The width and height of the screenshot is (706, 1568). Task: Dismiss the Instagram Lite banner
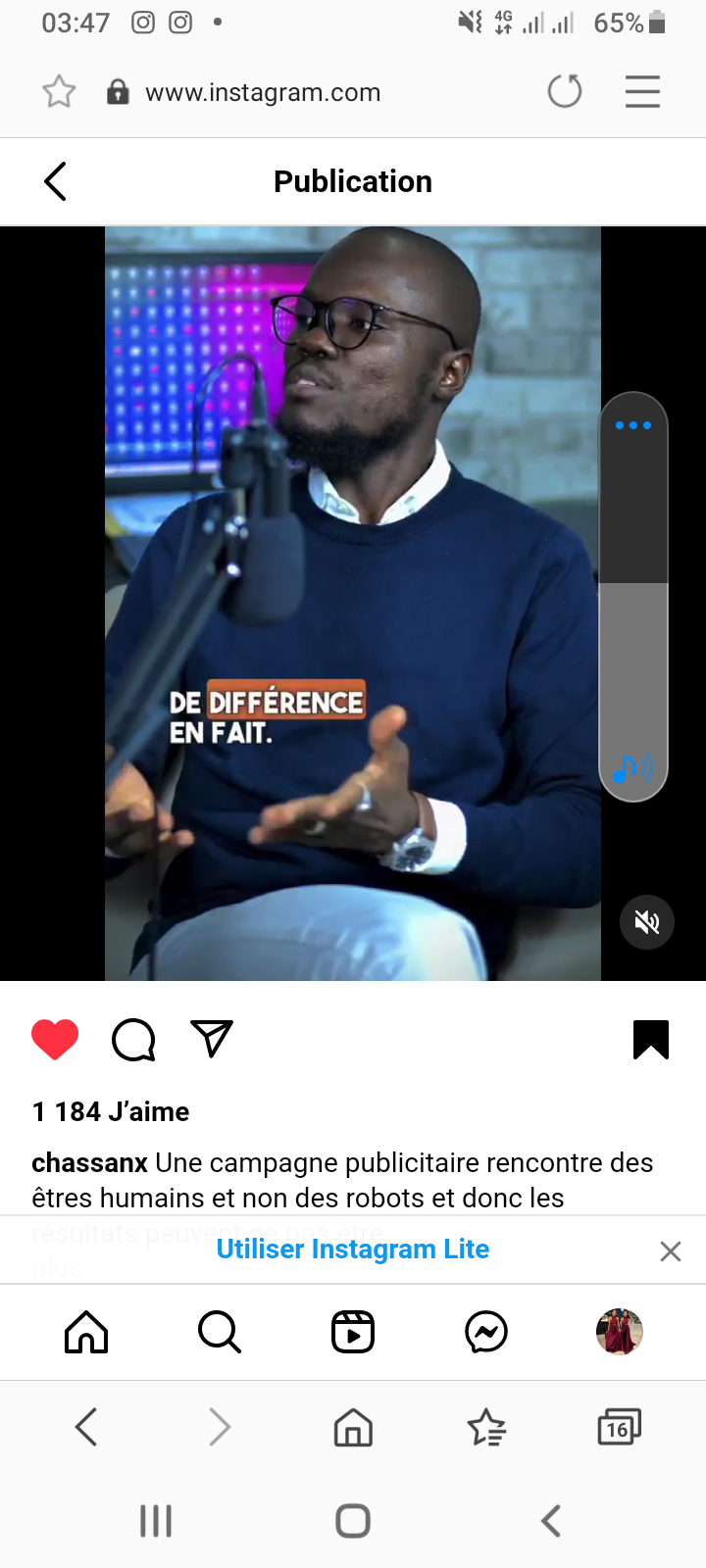(x=671, y=1251)
